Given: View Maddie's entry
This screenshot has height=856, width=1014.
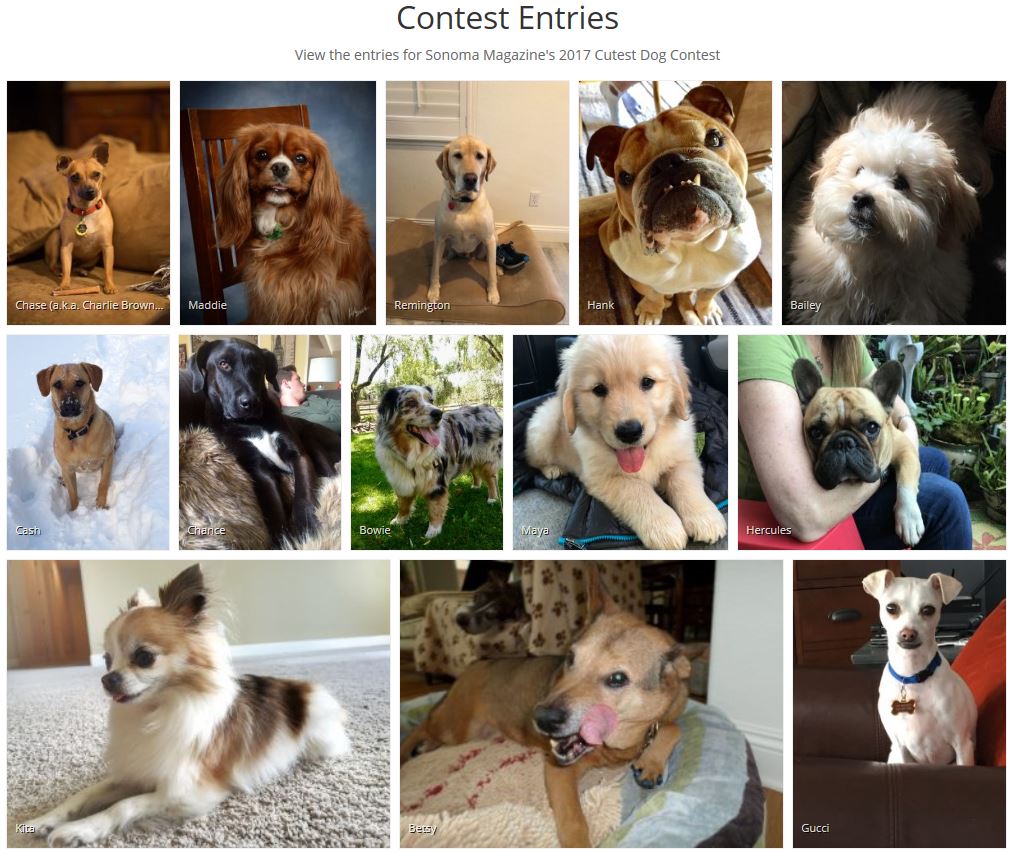Looking at the screenshot, I should [x=277, y=203].
